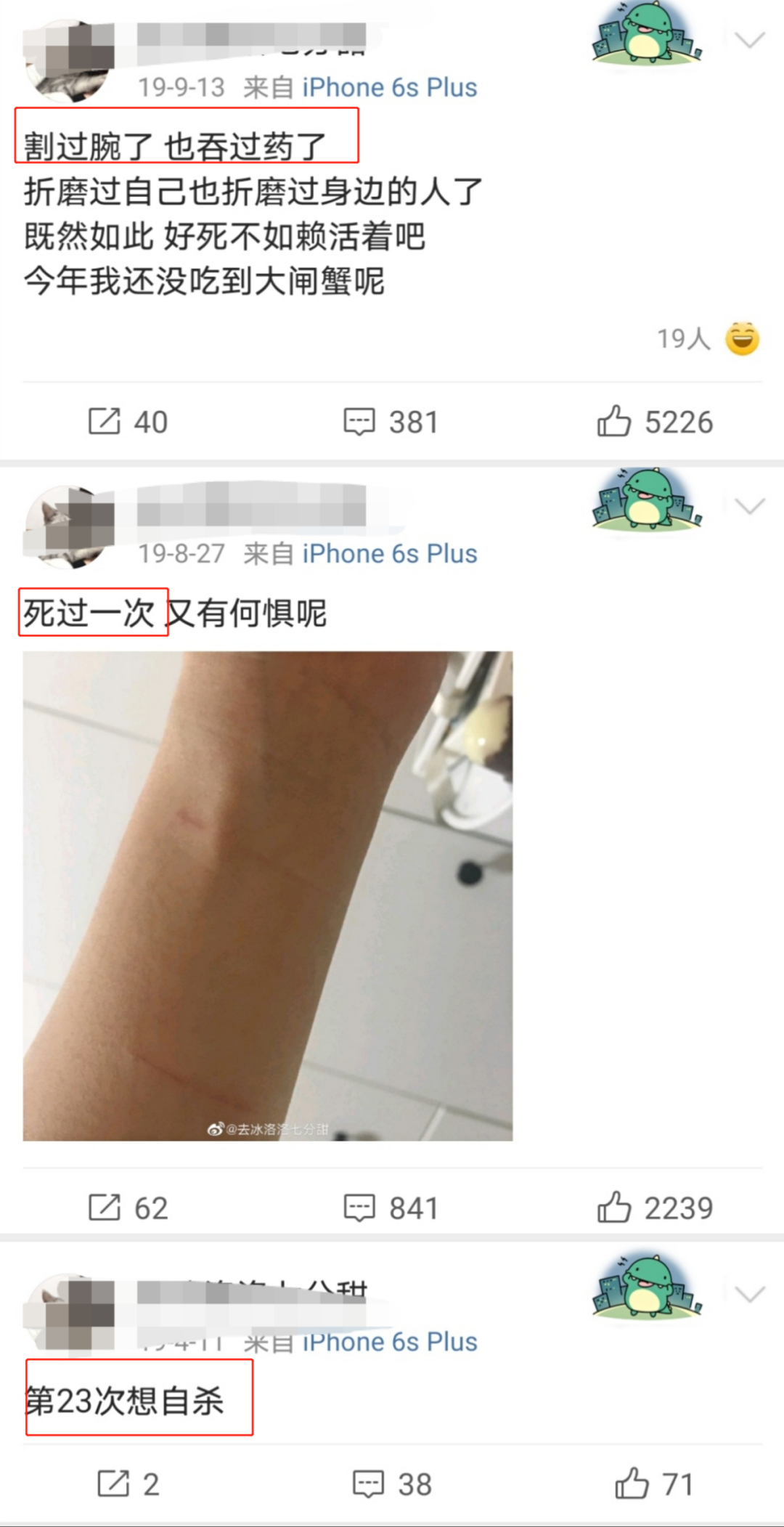The width and height of the screenshot is (784, 1527).
Task: Open the photo attached to the 19-8-27 post
Action: click(x=267, y=895)
